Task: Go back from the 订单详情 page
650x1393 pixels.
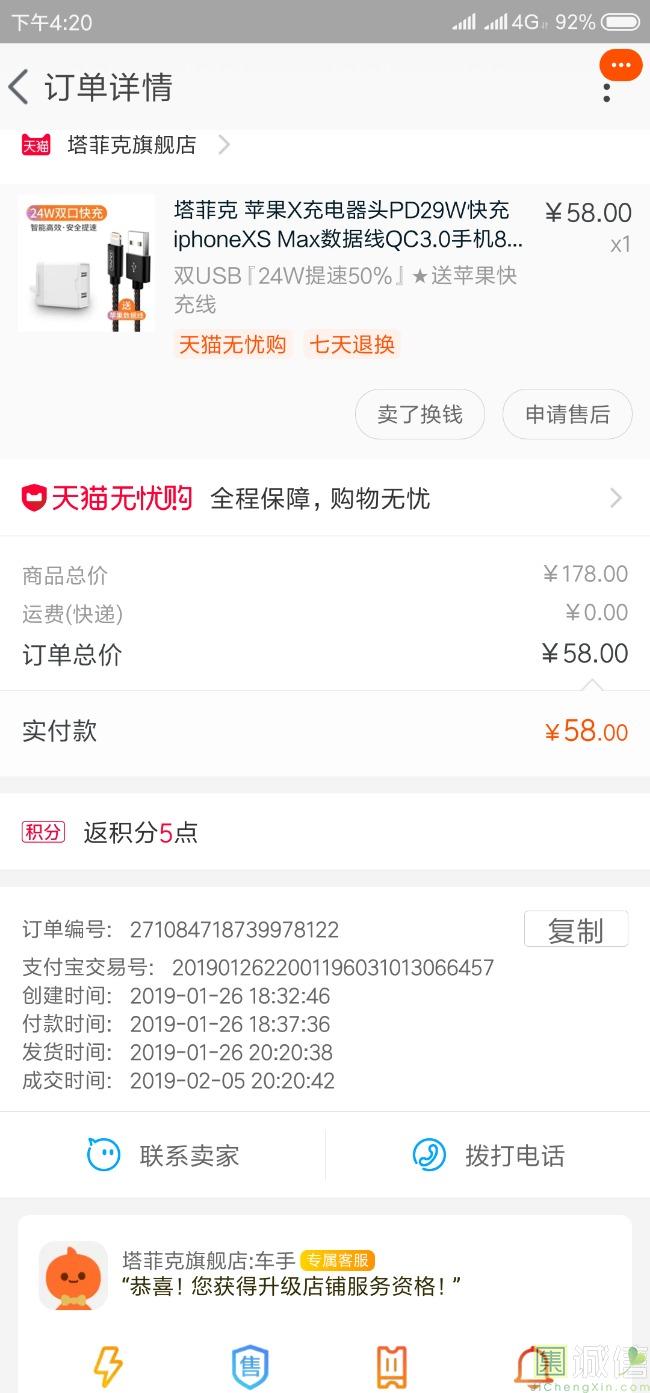Action: point(19,87)
